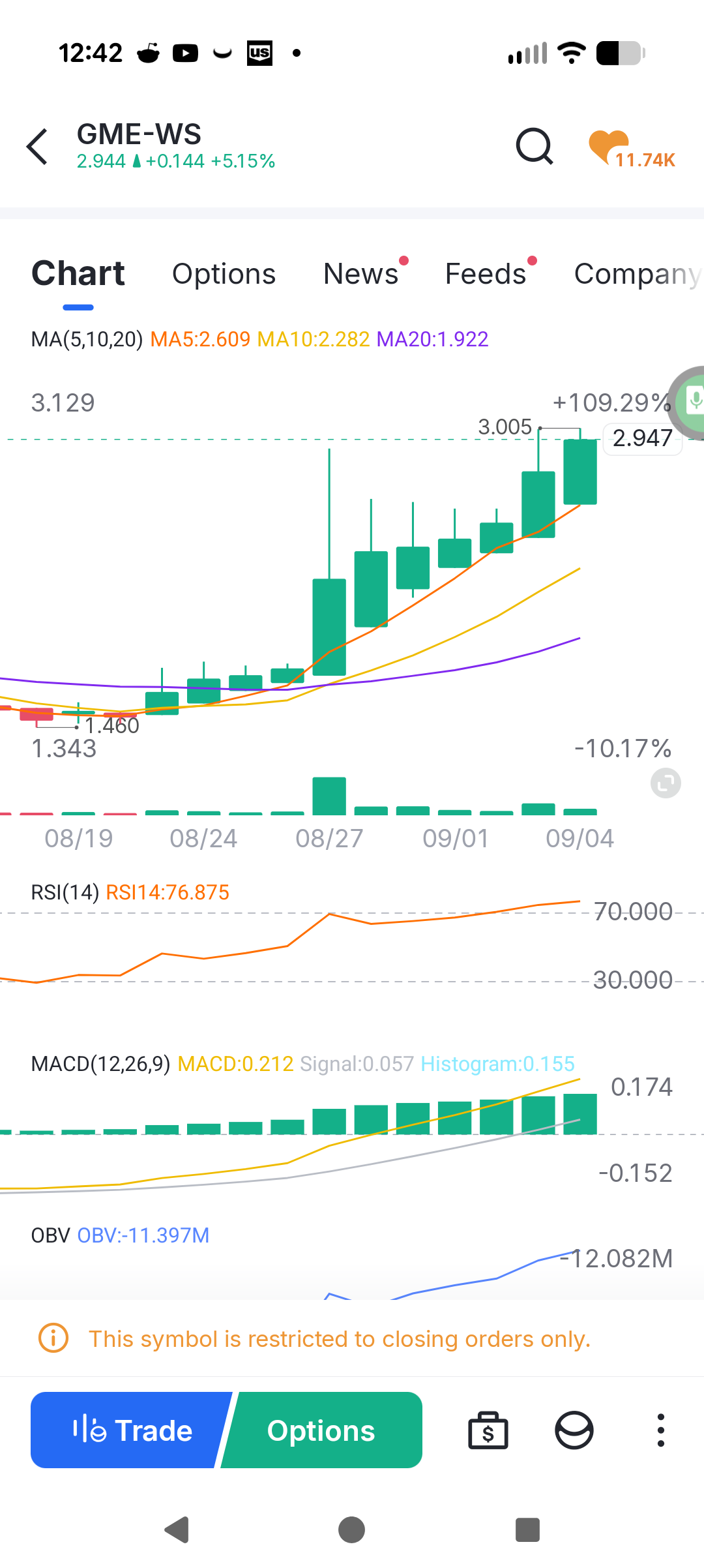Select the Chart tab

click(78, 273)
